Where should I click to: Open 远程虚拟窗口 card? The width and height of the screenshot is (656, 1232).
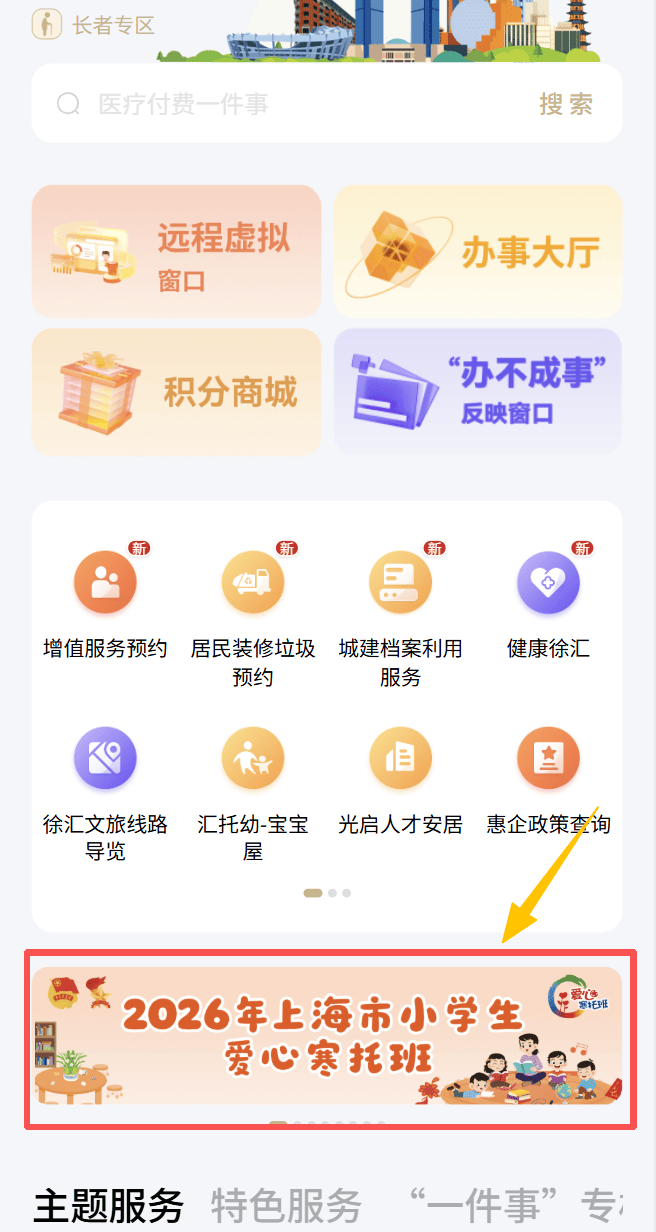[x=177, y=251]
